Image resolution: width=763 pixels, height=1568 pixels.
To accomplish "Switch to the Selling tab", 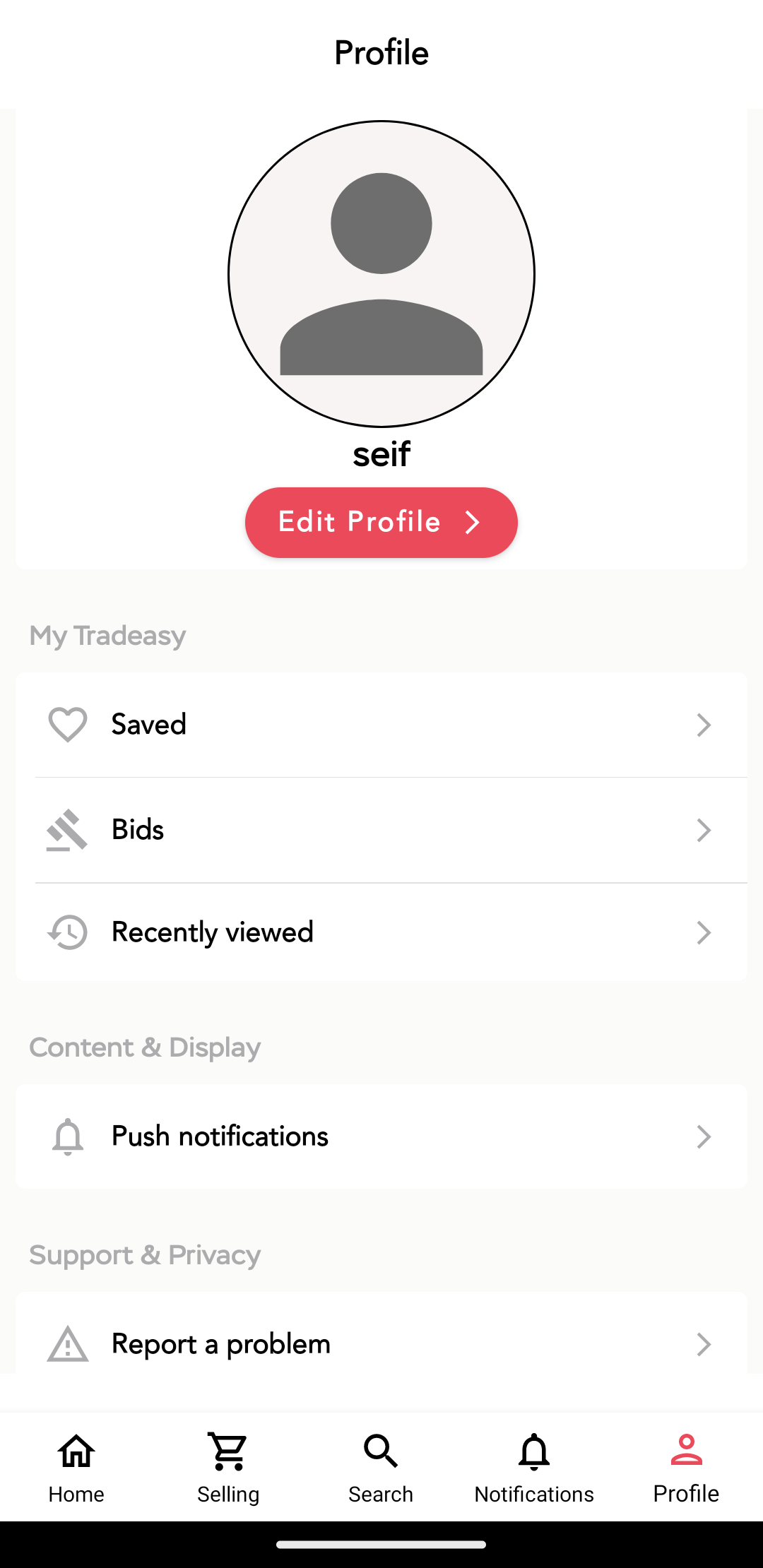I will click(228, 1468).
